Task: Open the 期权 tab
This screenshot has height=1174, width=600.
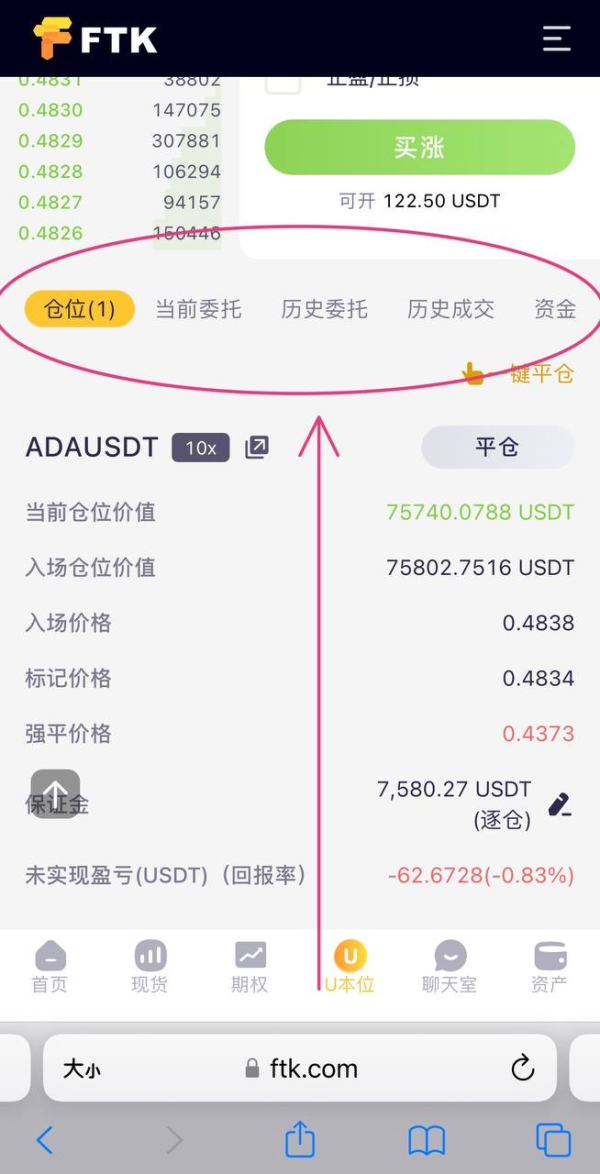Action: point(250,967)
